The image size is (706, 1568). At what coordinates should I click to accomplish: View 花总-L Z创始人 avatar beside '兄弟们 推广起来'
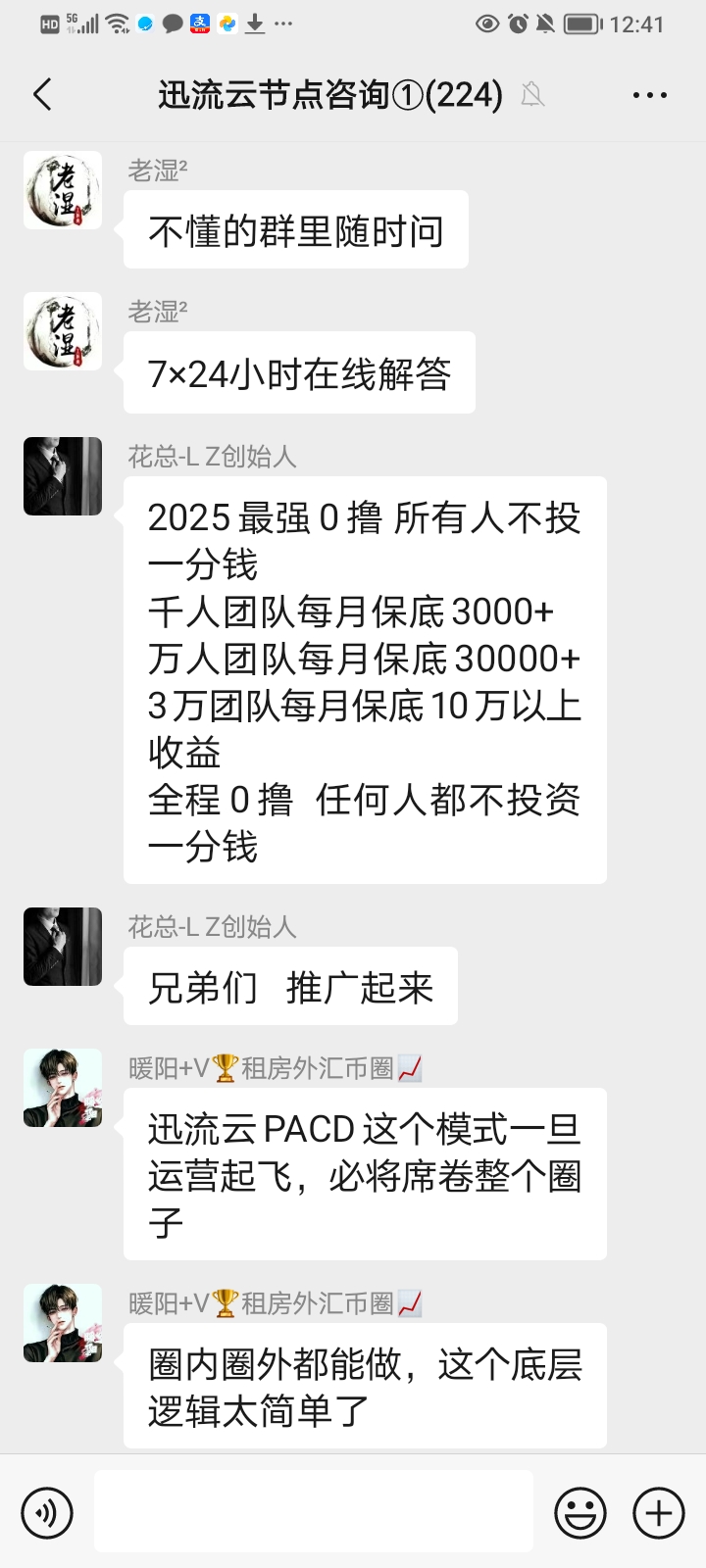(63, 947)
